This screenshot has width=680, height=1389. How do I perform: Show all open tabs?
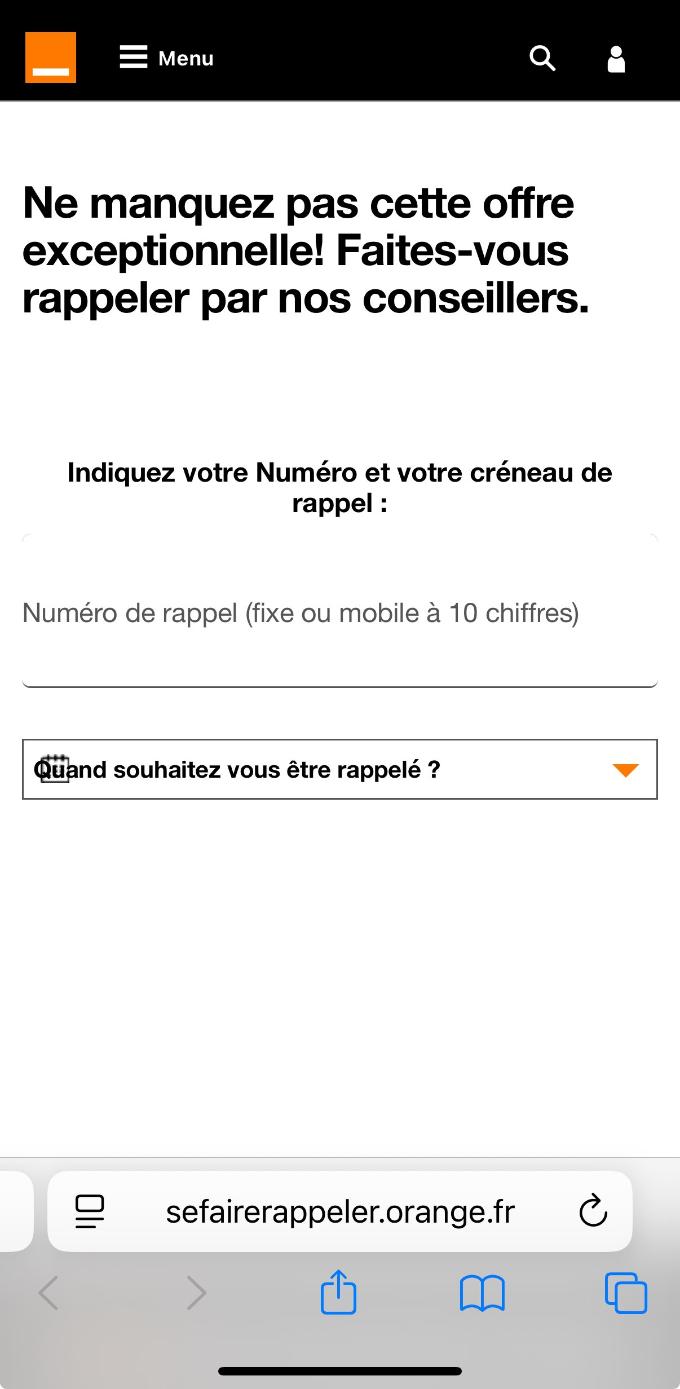coord(626,1293)
